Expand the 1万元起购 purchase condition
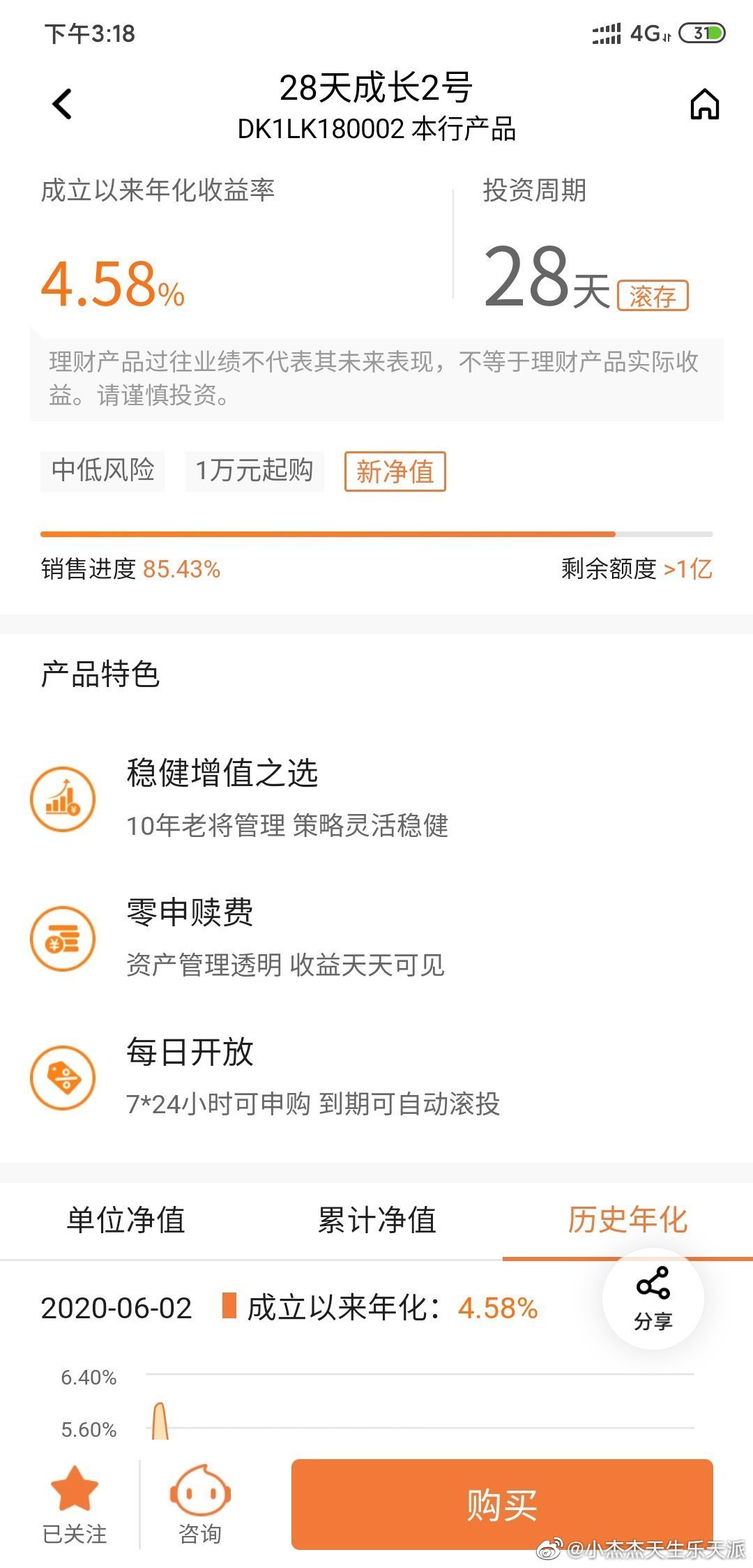The height and width of the screenshot is (1568, 753). pos(253,472)
